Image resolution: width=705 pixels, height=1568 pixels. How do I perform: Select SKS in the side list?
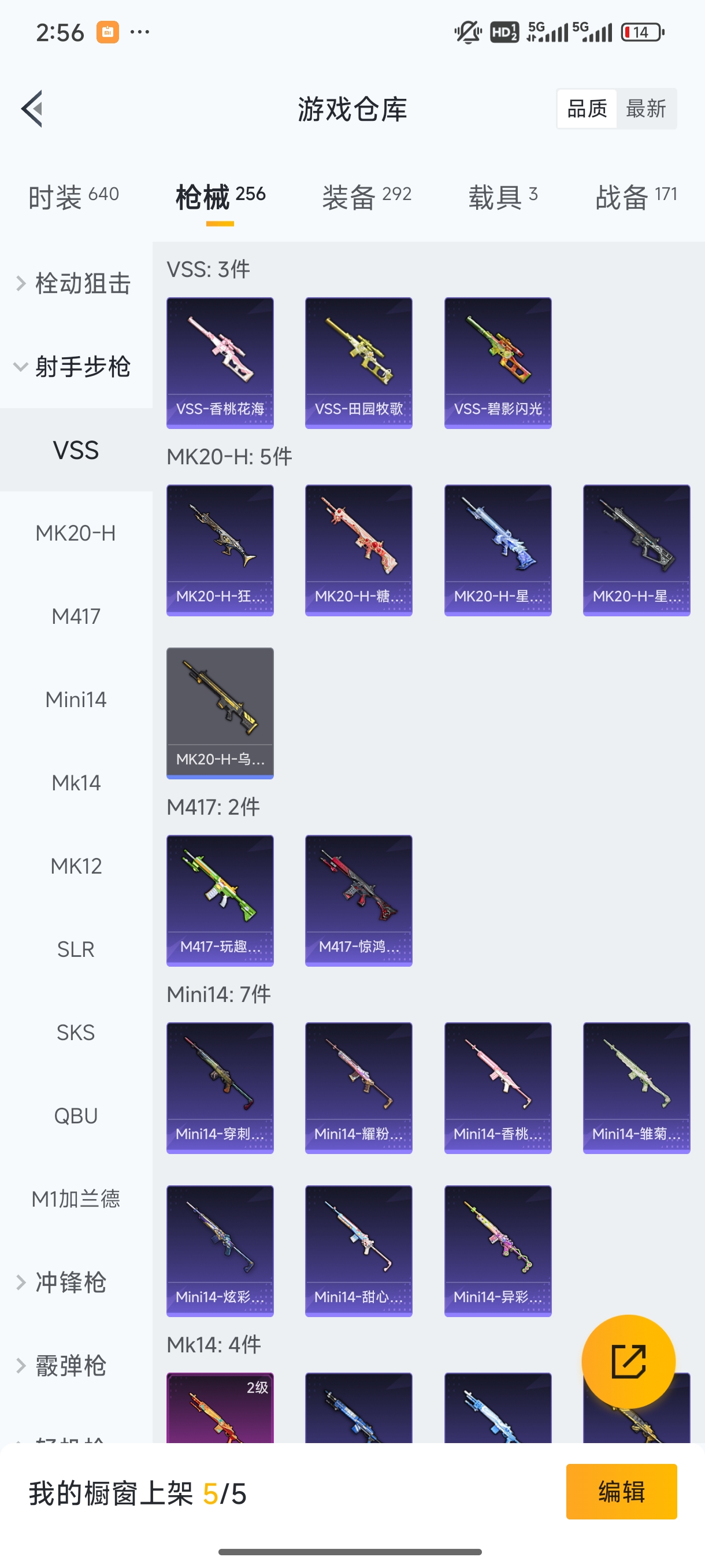click(76, 1033)
